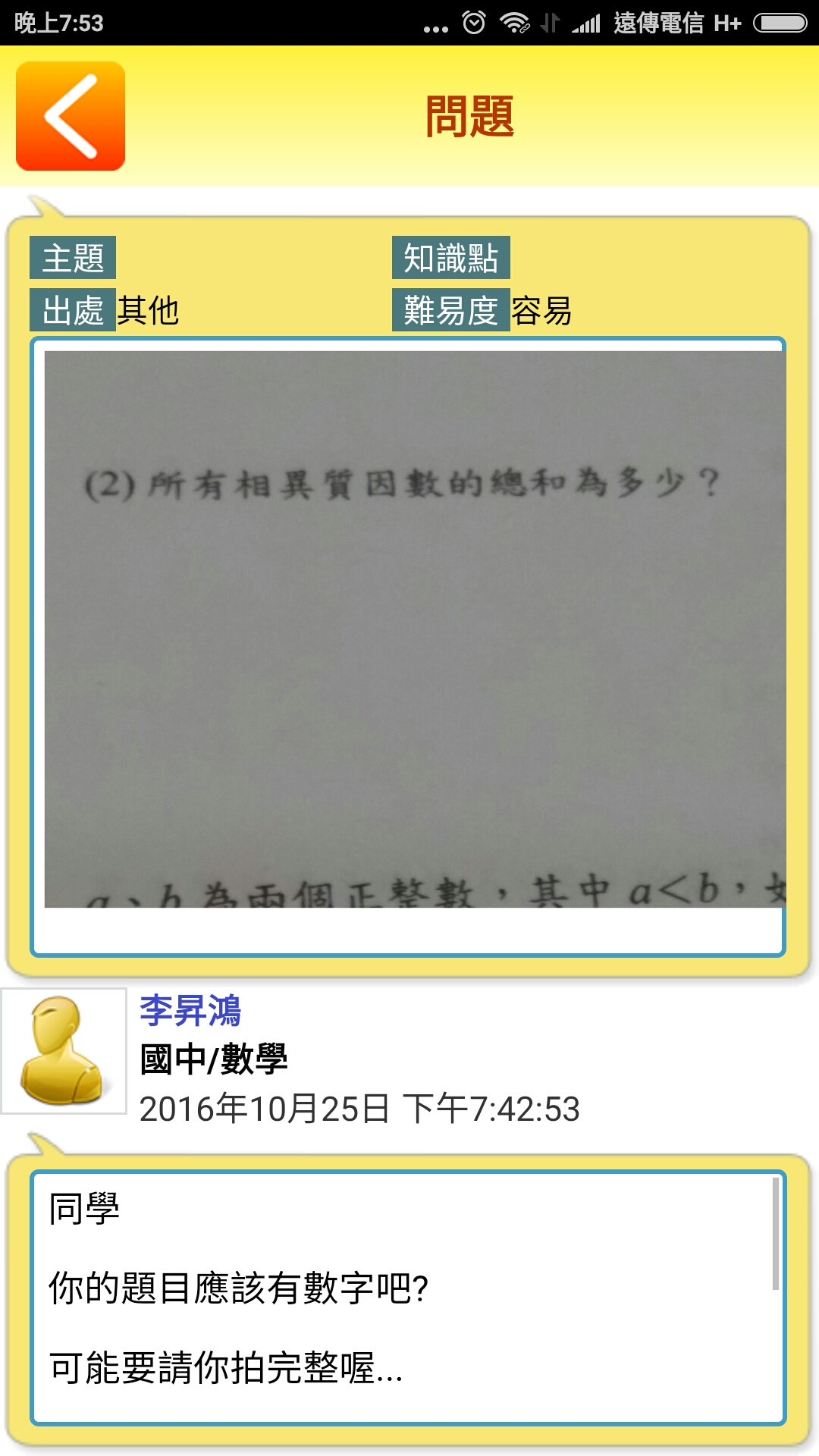Open teacher 李昇鴻's profile name
The height and width of the screenshot is (1456, 819).
point(190,1011)
